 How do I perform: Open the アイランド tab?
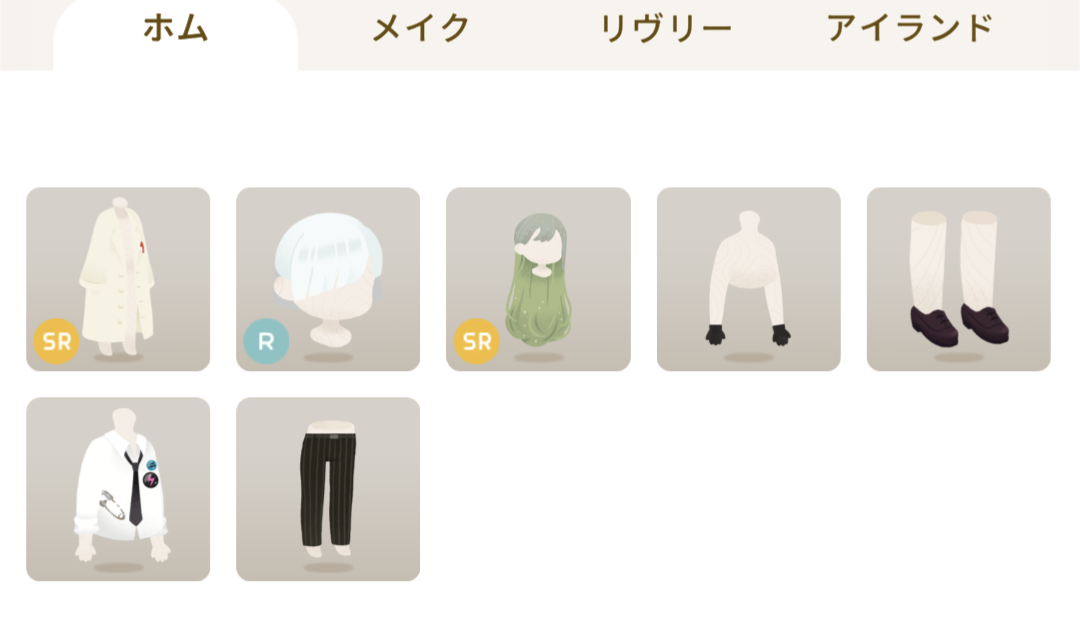pyautogui.click(x=910, y=29)
